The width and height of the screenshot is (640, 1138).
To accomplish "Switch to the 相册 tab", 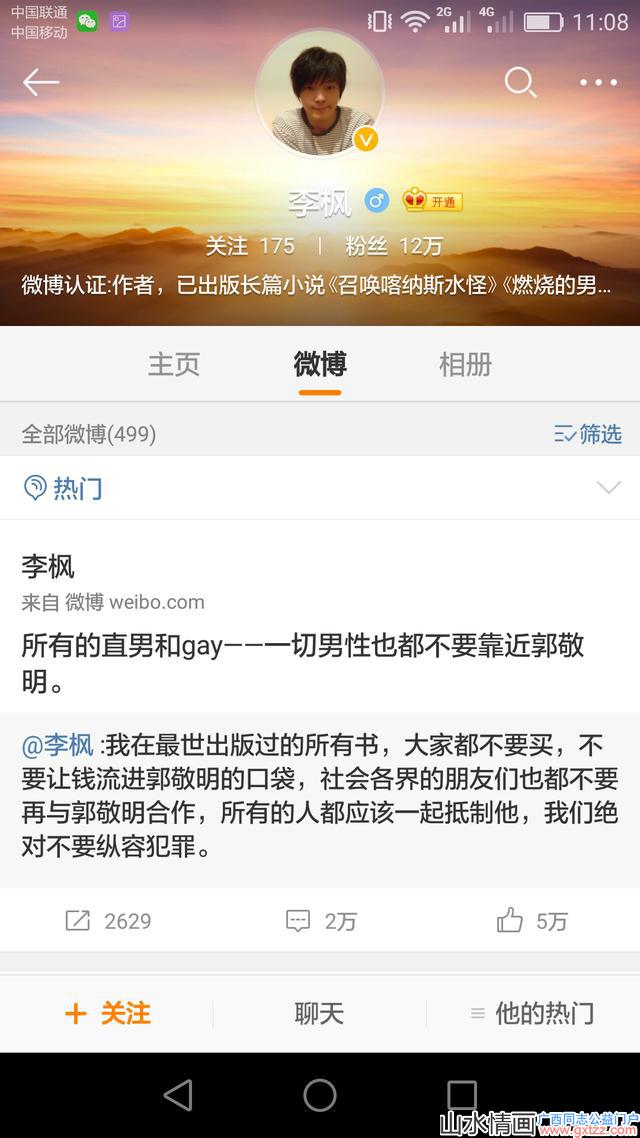I will (465, 364).
